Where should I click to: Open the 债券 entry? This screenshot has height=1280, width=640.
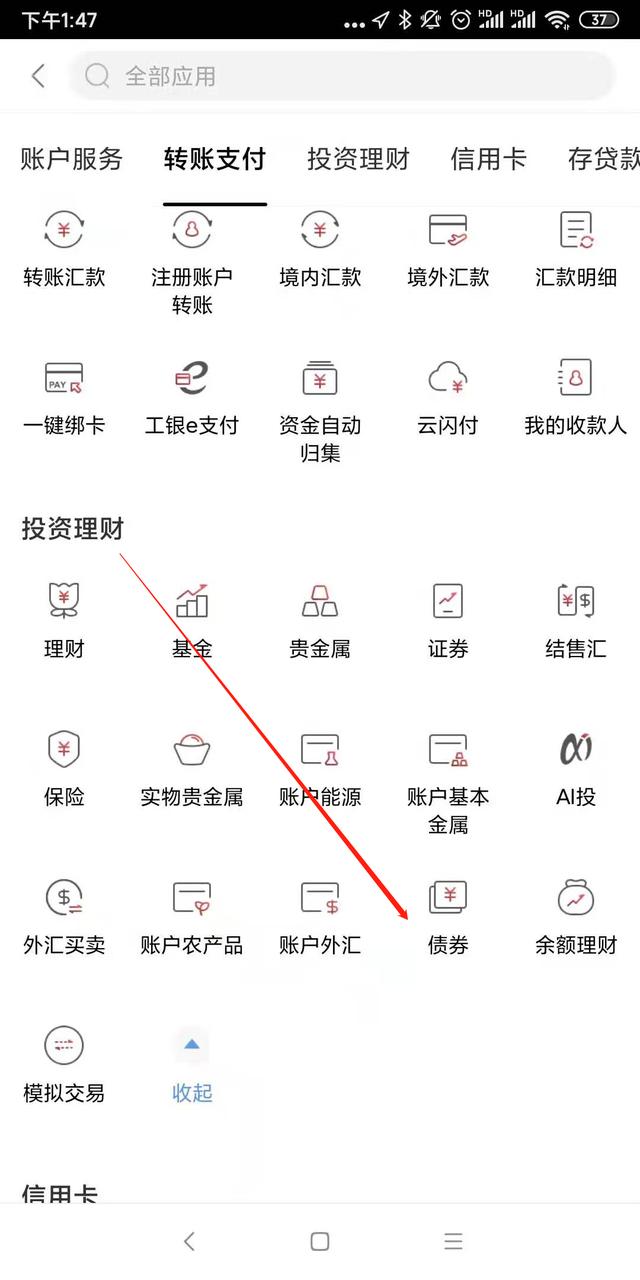(x=448, y=915)
